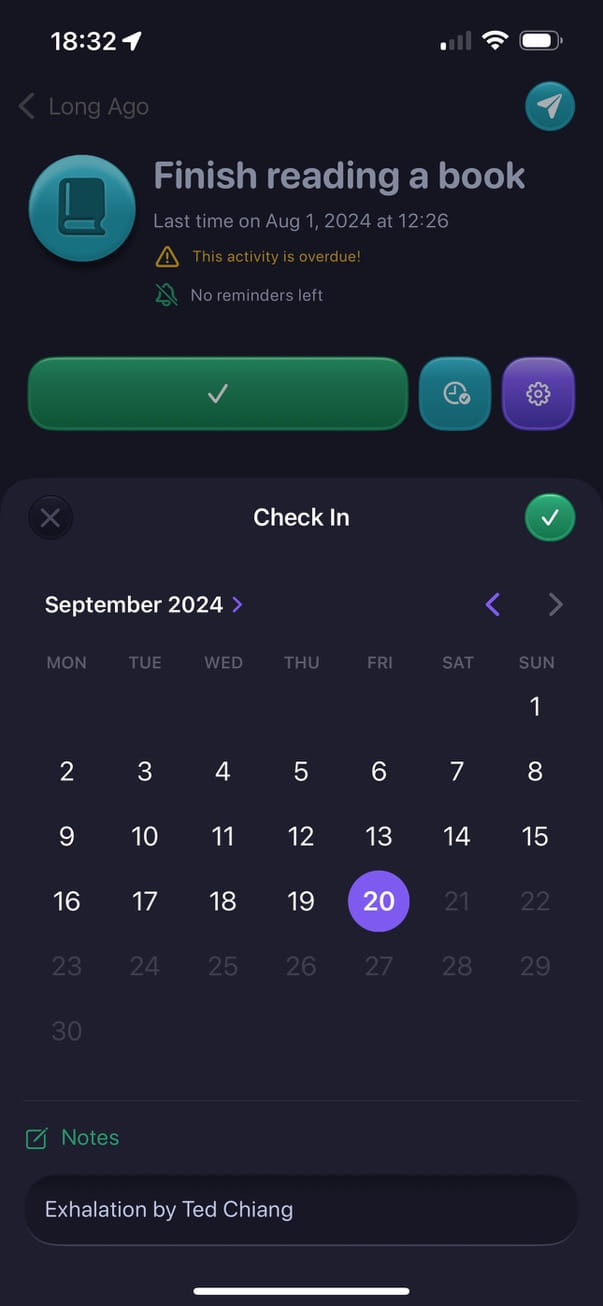The image size is (603, 1306).
Task: Close the Check In sheet
Action: click(50, 518)
